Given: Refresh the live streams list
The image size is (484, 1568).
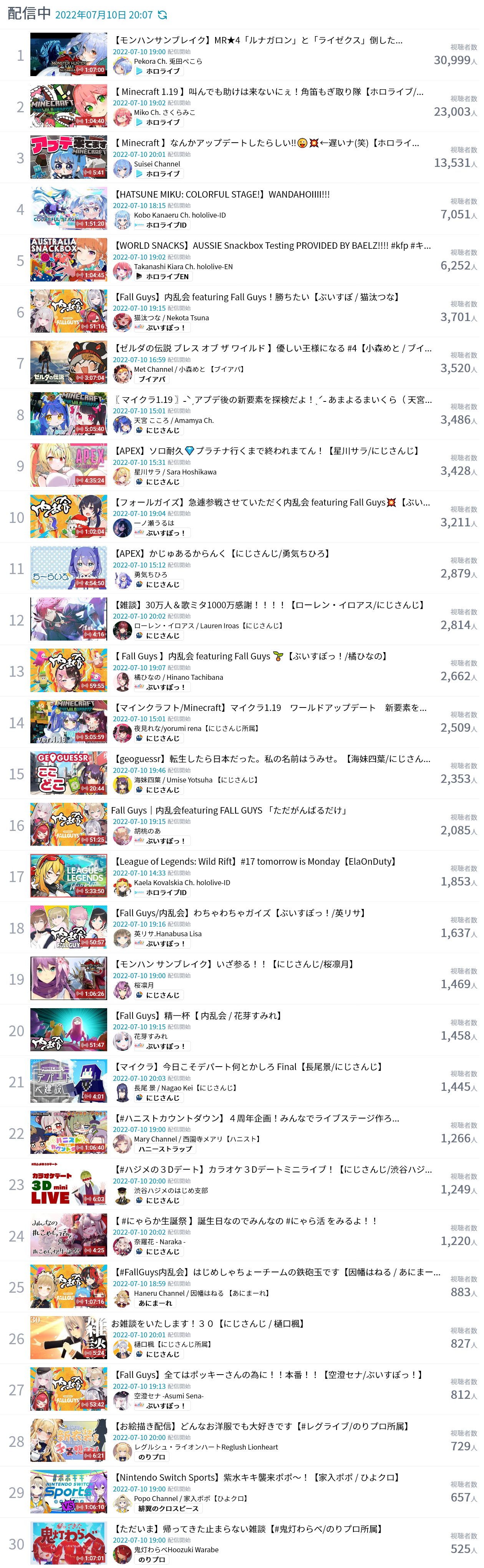Looking at the screenshot, I should [162, 15].
